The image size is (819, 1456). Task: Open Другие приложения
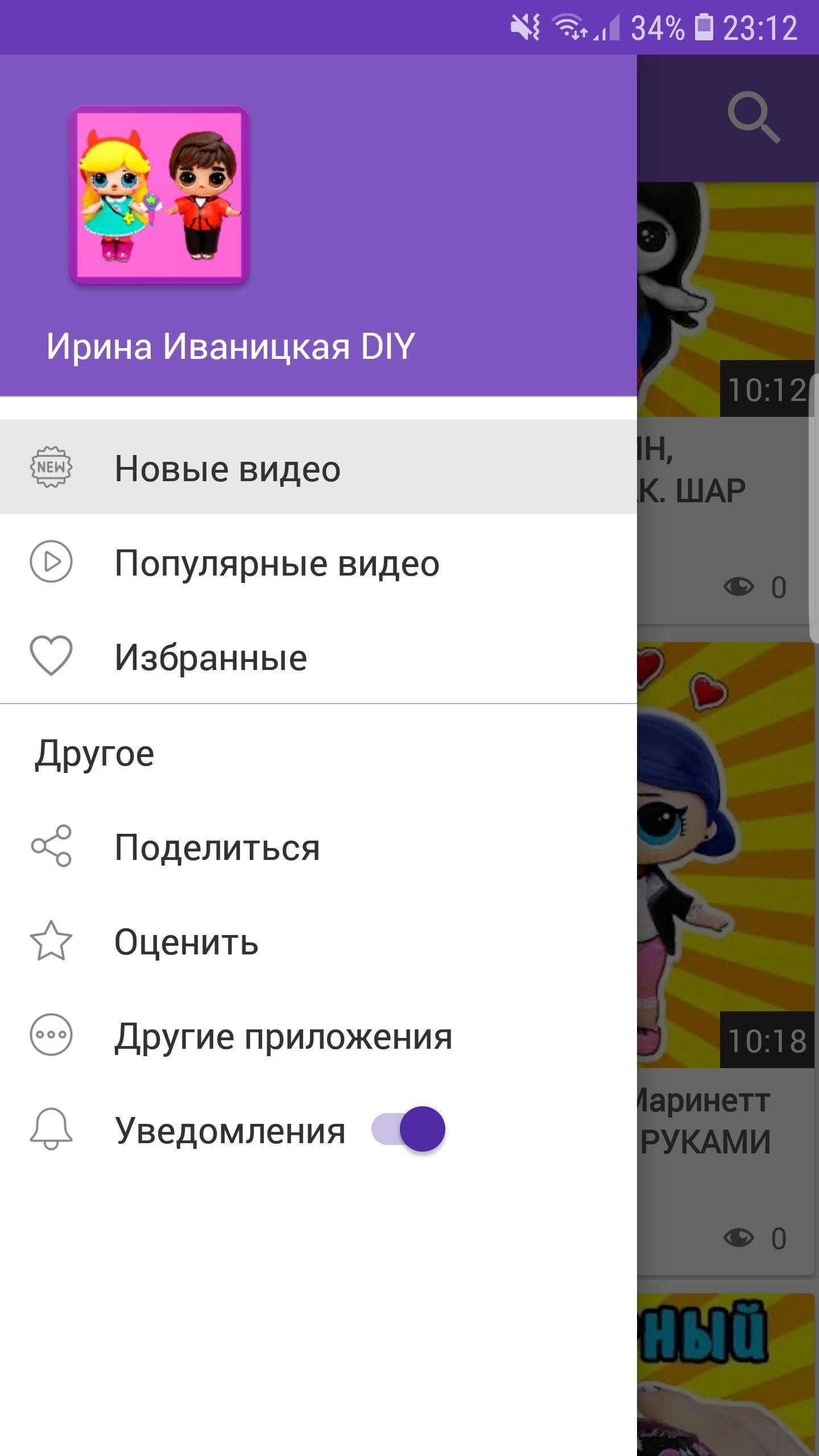pyautogui.click(x=318, y=1035)
